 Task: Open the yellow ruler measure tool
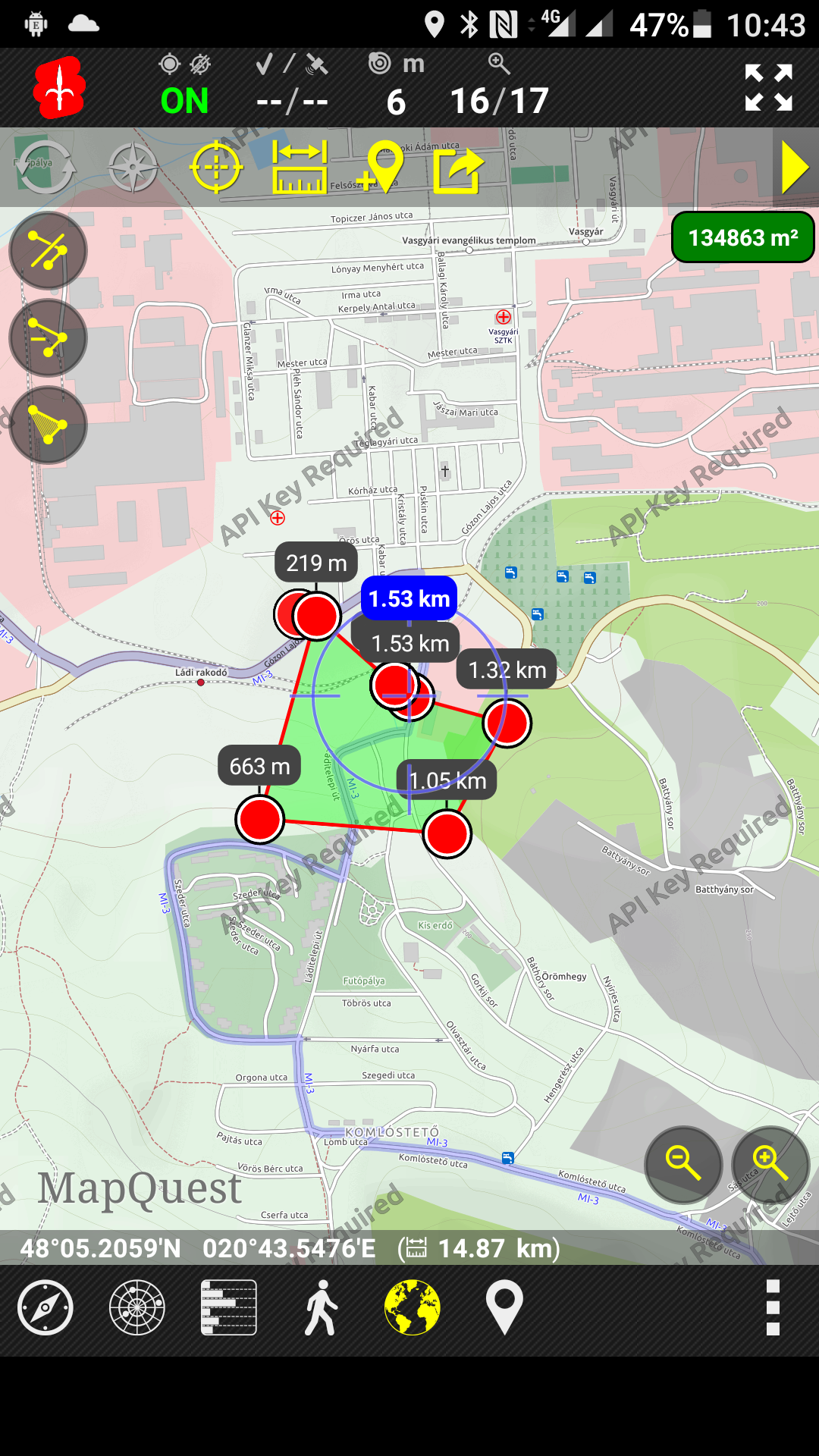300,167
